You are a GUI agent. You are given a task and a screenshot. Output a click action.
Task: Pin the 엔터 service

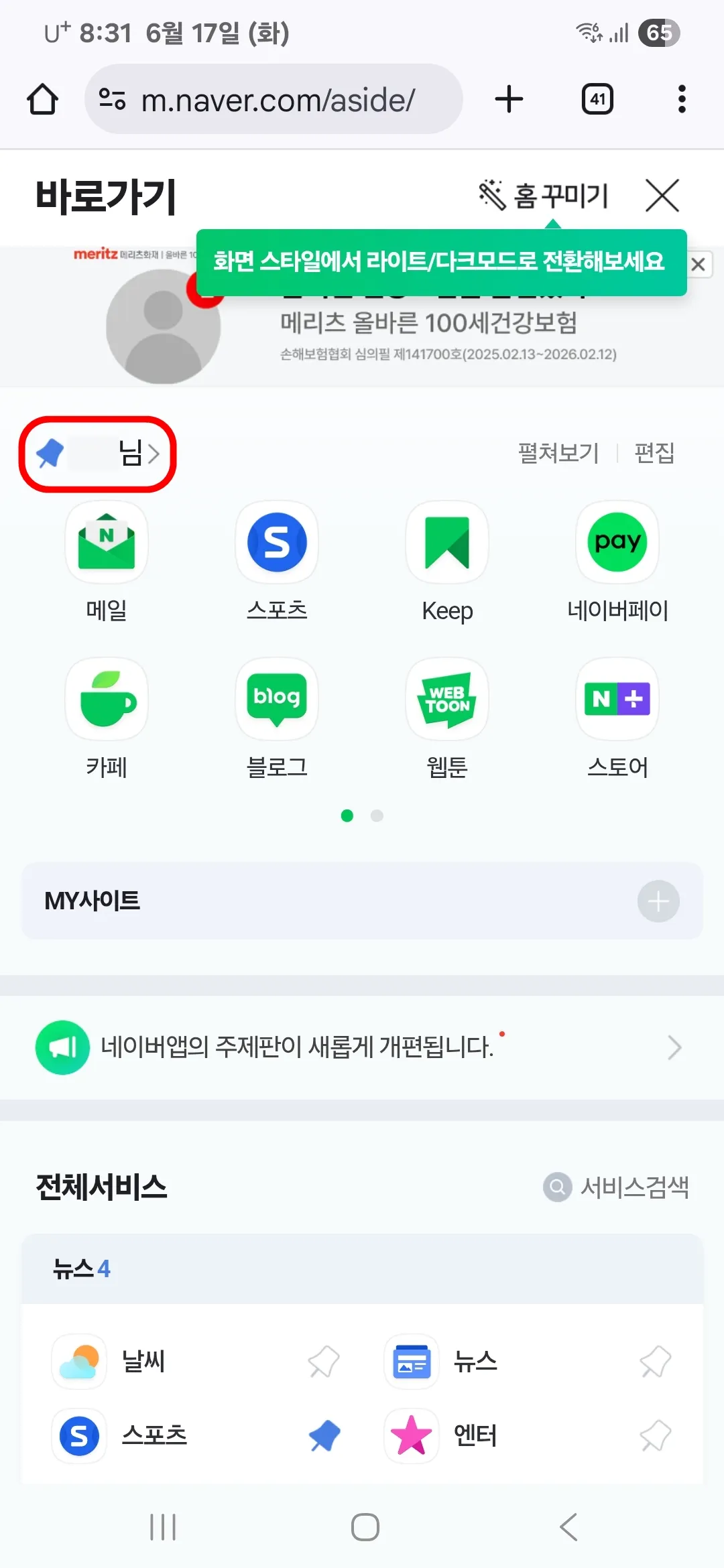(655, 1435)
